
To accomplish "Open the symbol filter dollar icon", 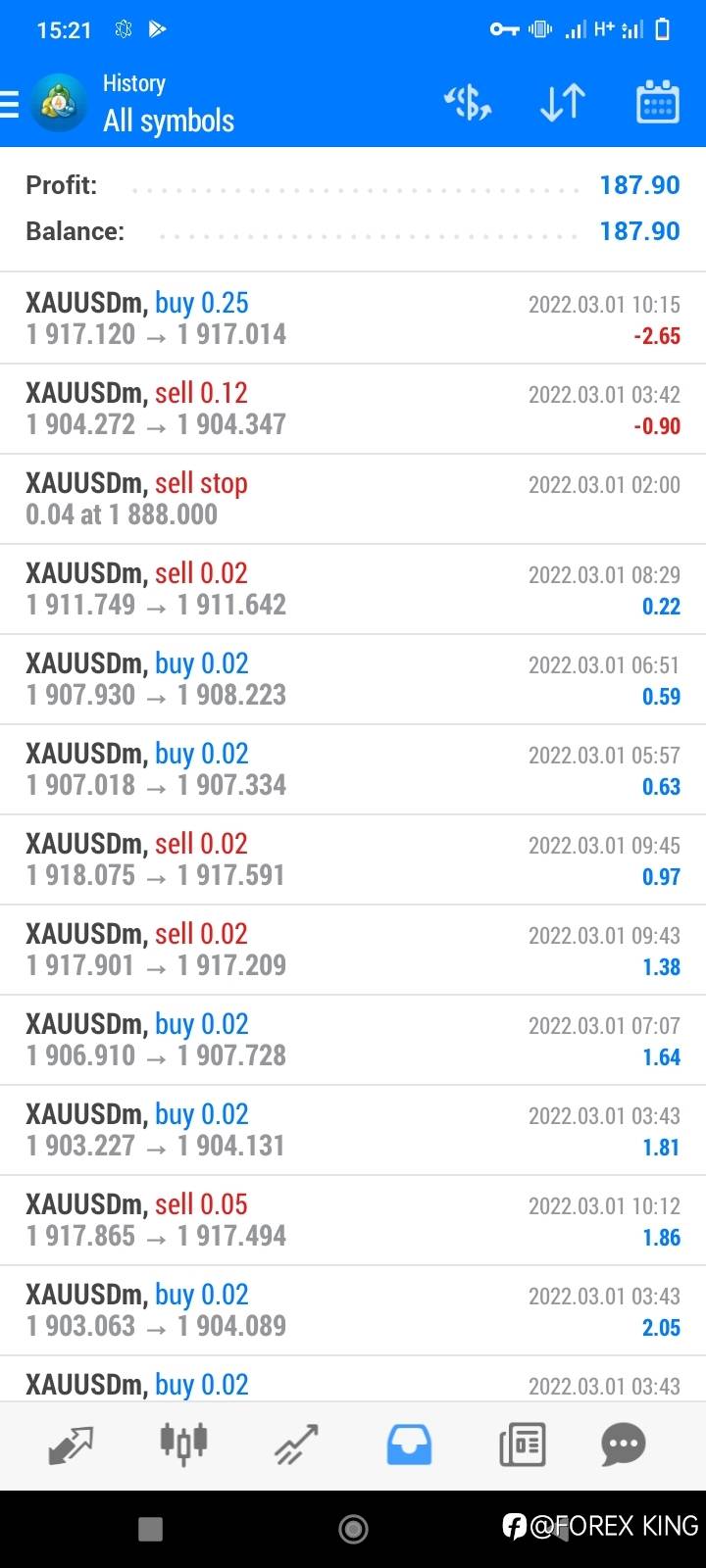I will click(468, 102).
